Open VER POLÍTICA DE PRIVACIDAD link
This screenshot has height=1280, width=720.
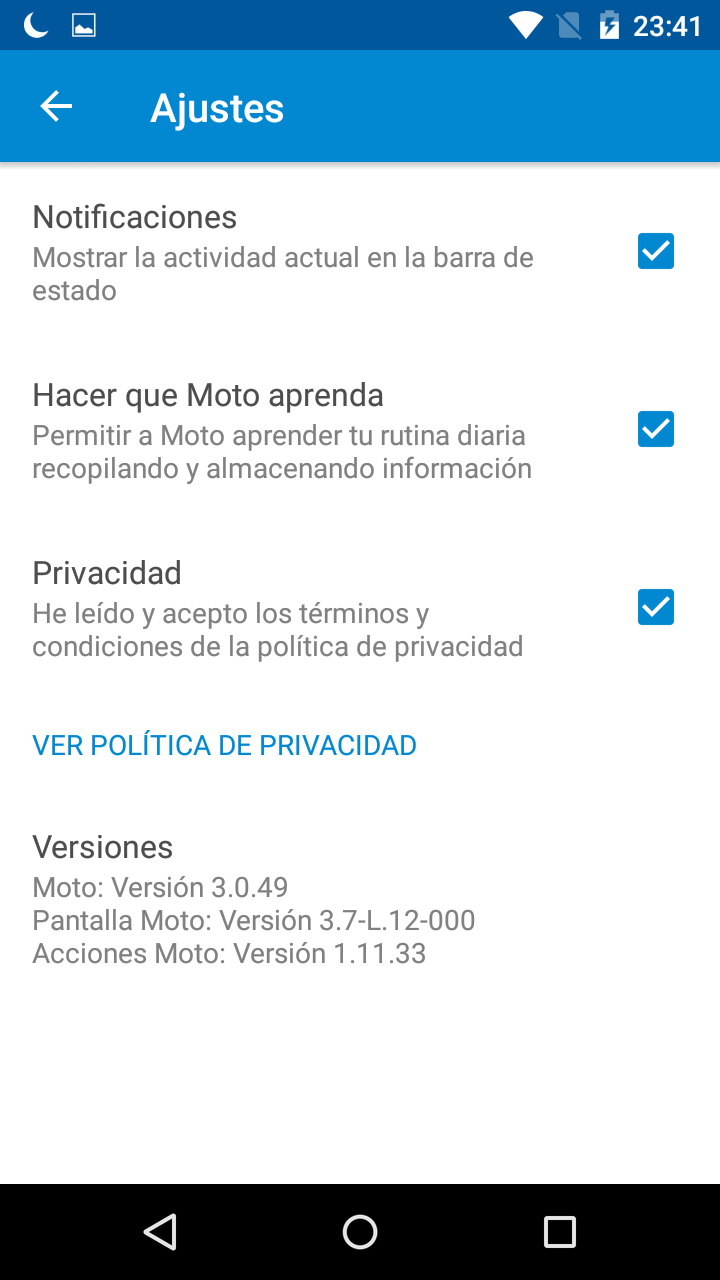[x=224, y=745]
